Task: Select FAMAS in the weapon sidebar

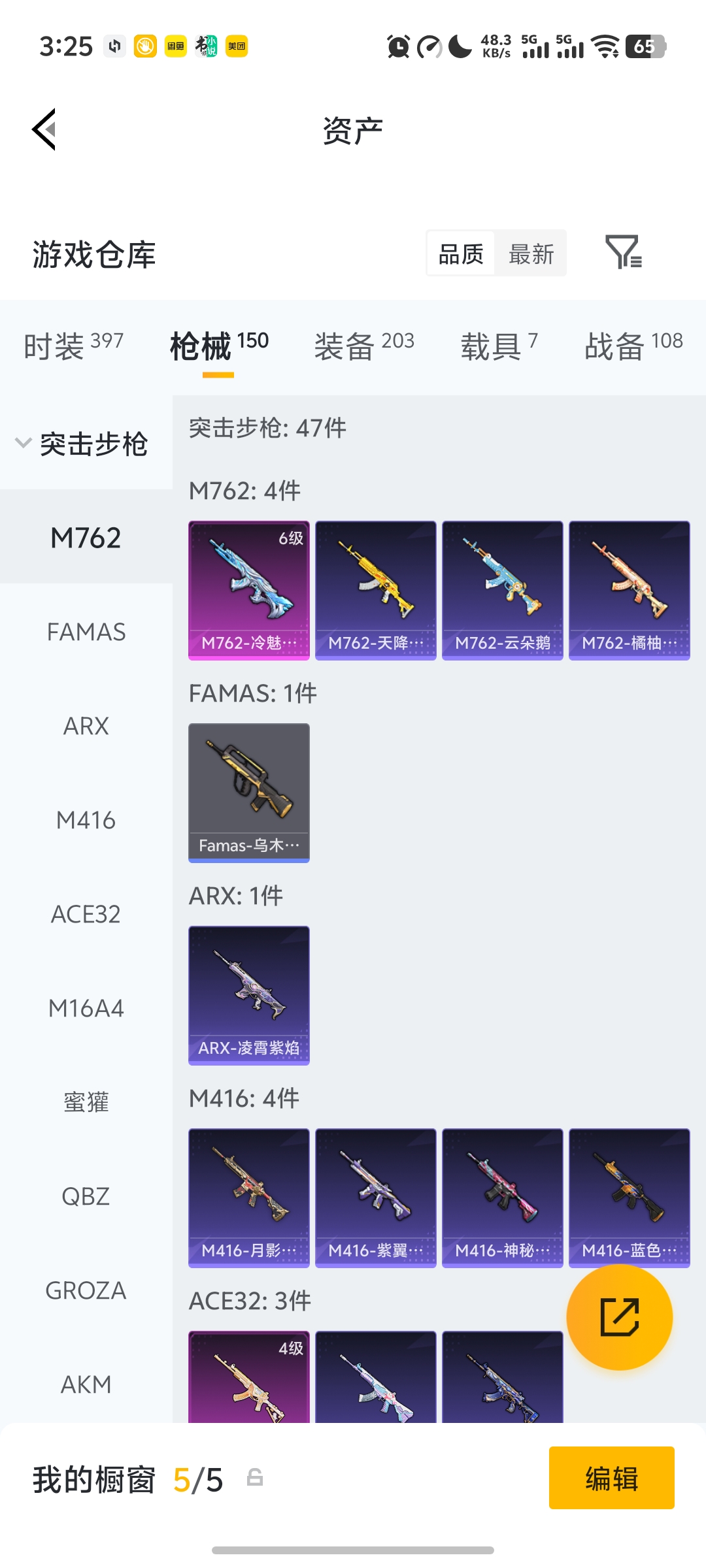Action: 86,632
